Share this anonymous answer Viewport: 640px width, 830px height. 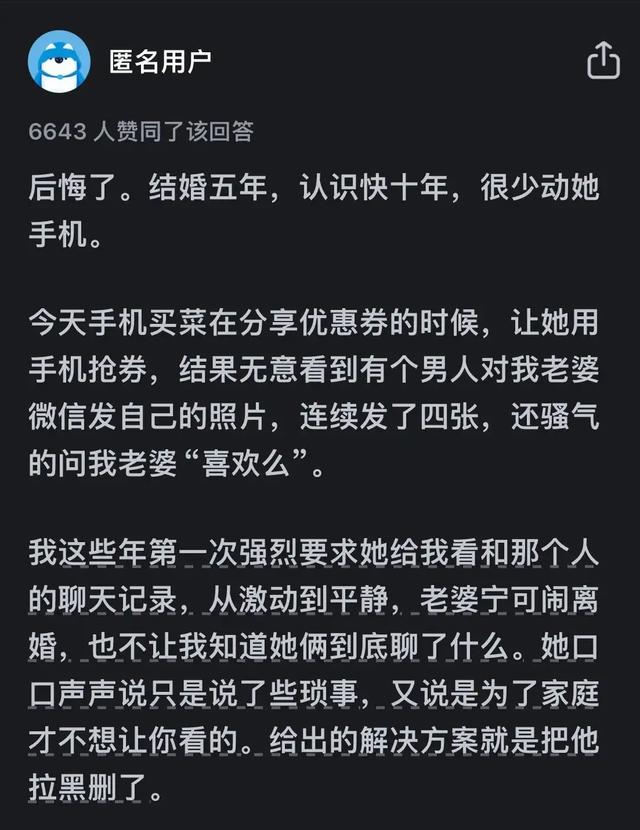tap(603, 60)
